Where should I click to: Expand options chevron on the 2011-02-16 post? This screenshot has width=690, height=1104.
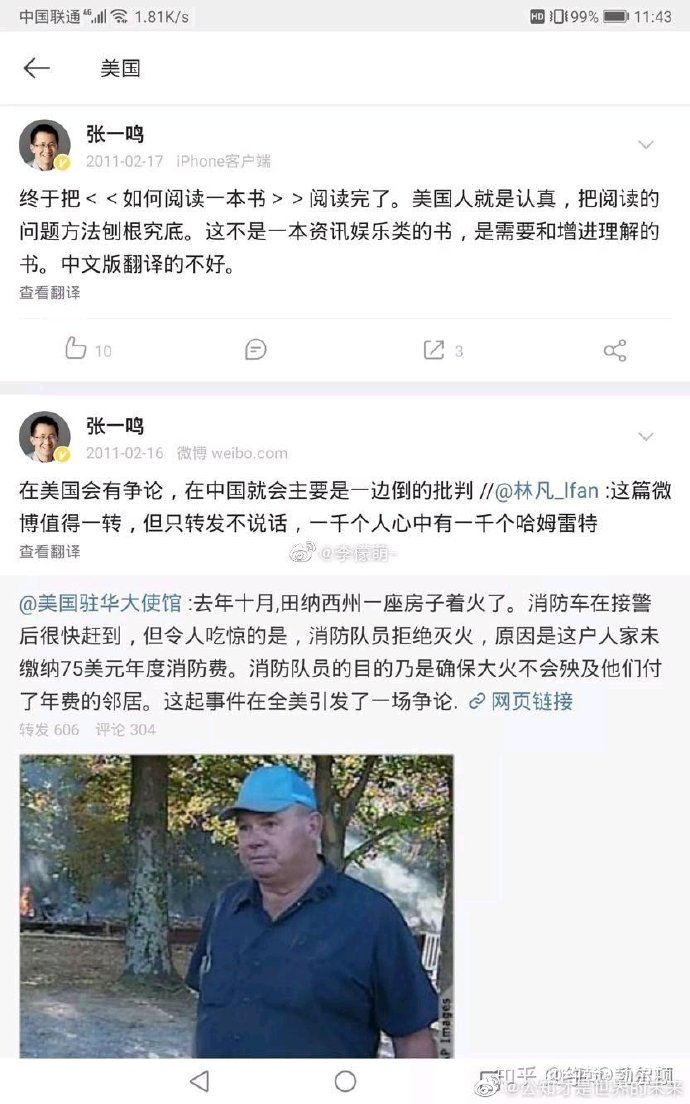646,437
